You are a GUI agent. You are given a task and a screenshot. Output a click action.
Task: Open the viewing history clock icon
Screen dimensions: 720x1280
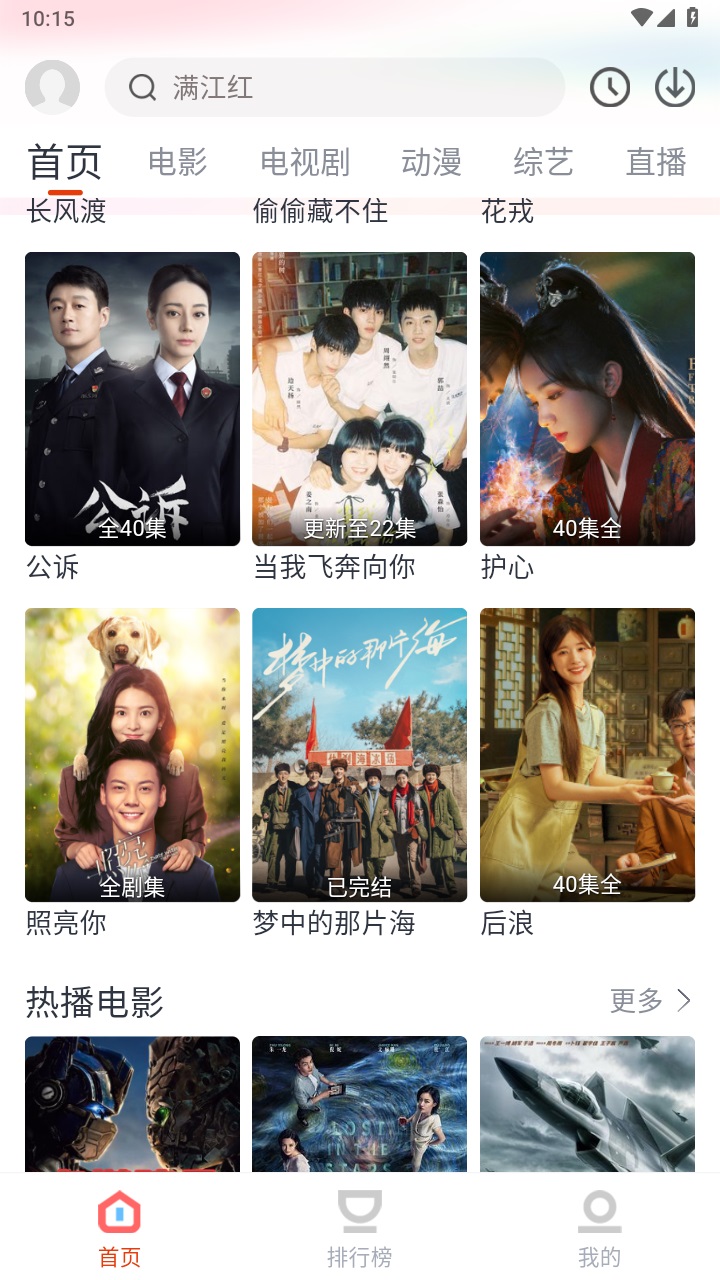pos(609,87)
